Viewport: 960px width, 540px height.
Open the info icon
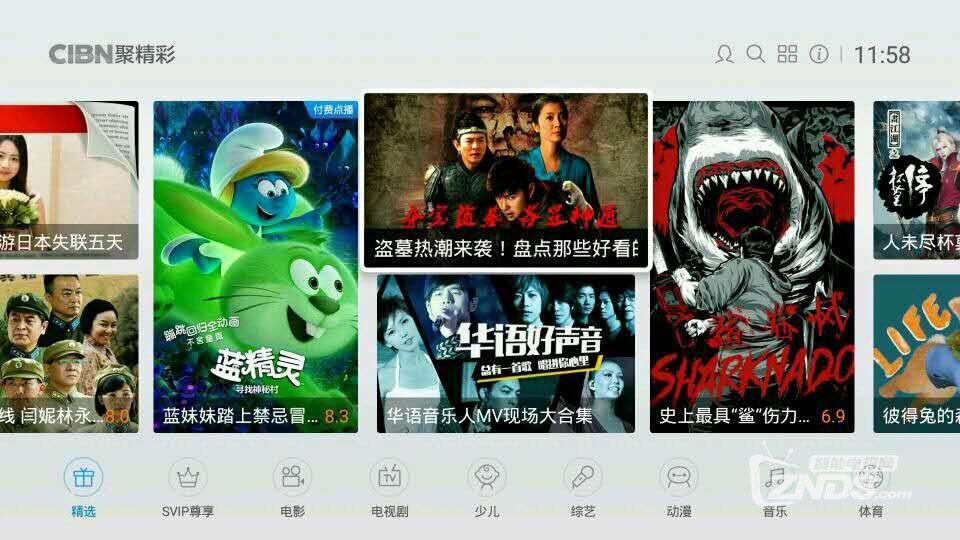819,54
